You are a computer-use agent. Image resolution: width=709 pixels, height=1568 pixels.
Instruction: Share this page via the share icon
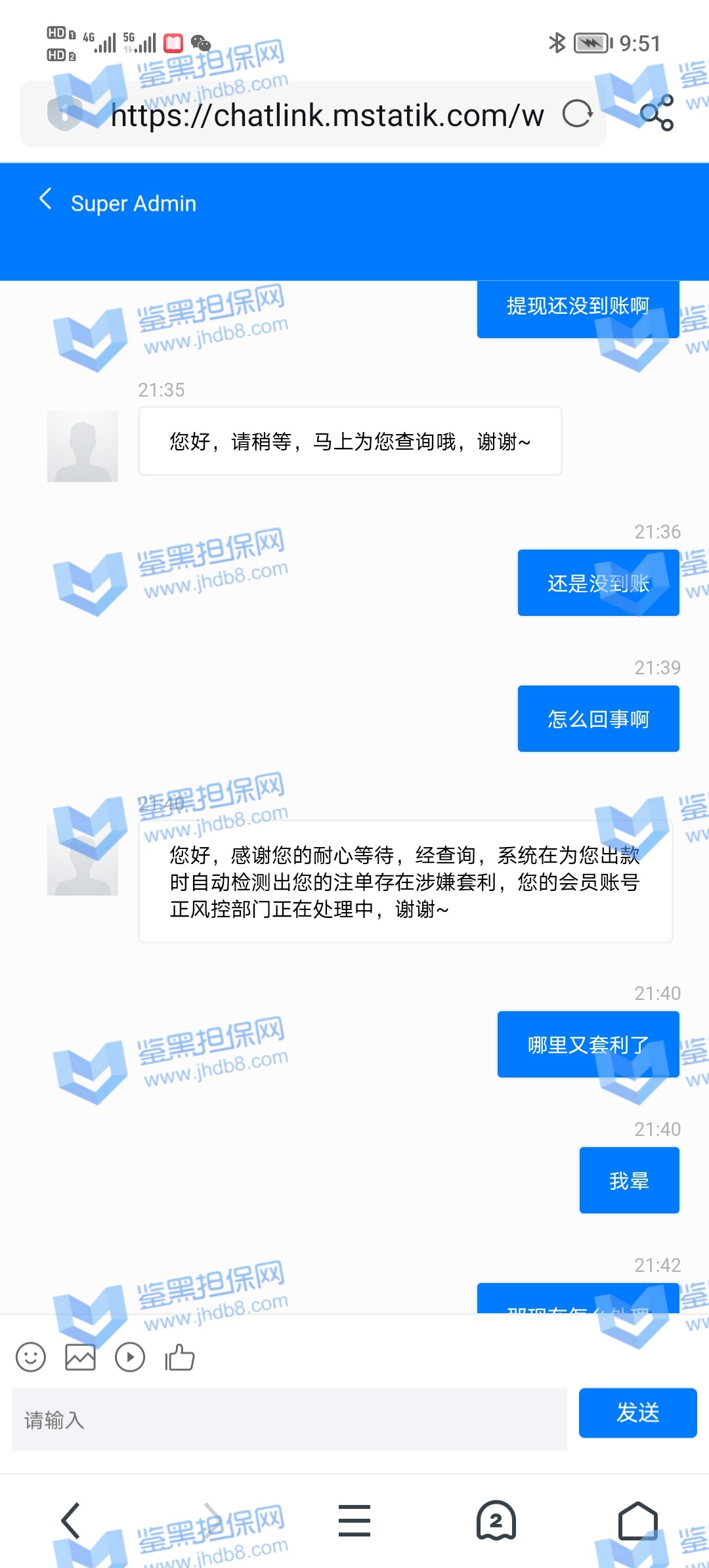[656, 113]
